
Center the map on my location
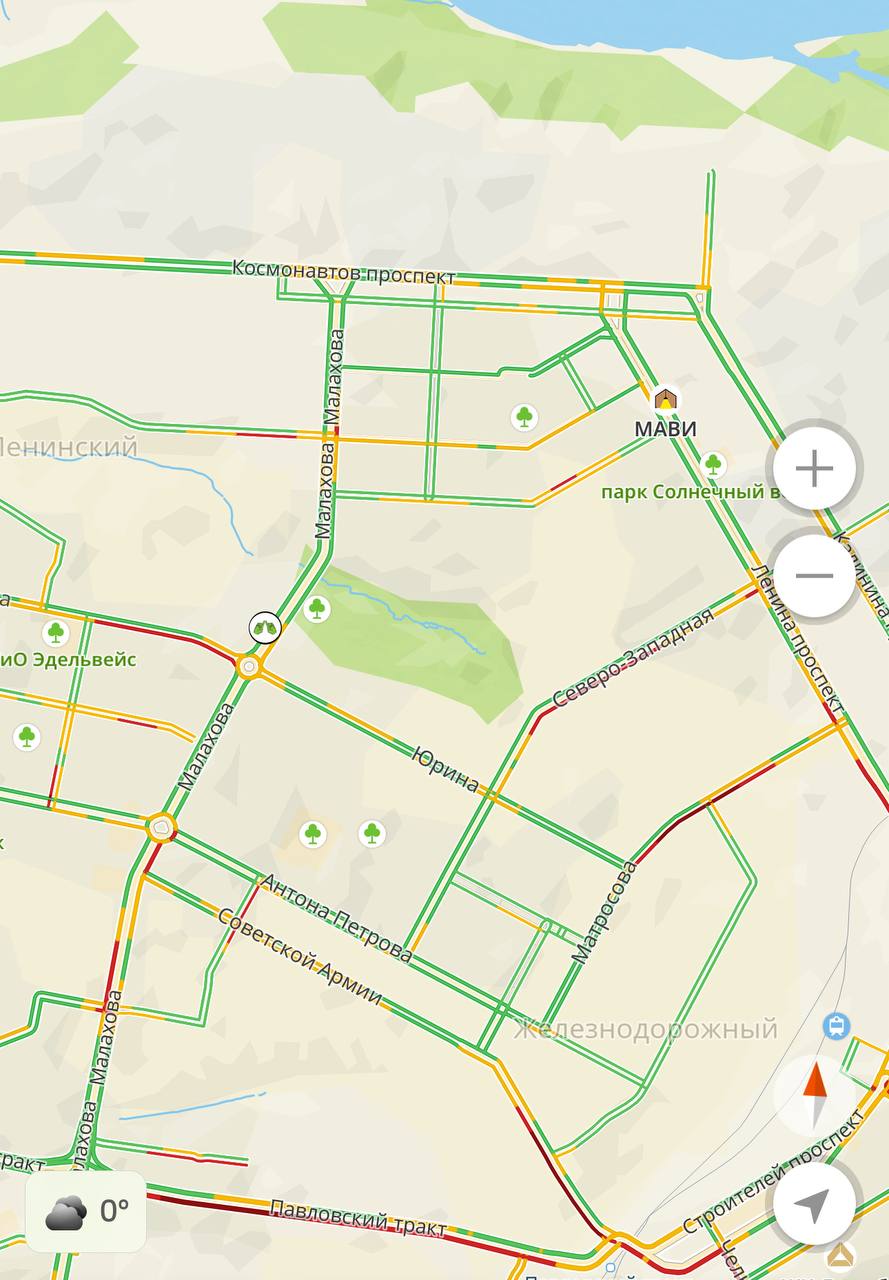pyautogui.click(x=814, y=1207)
